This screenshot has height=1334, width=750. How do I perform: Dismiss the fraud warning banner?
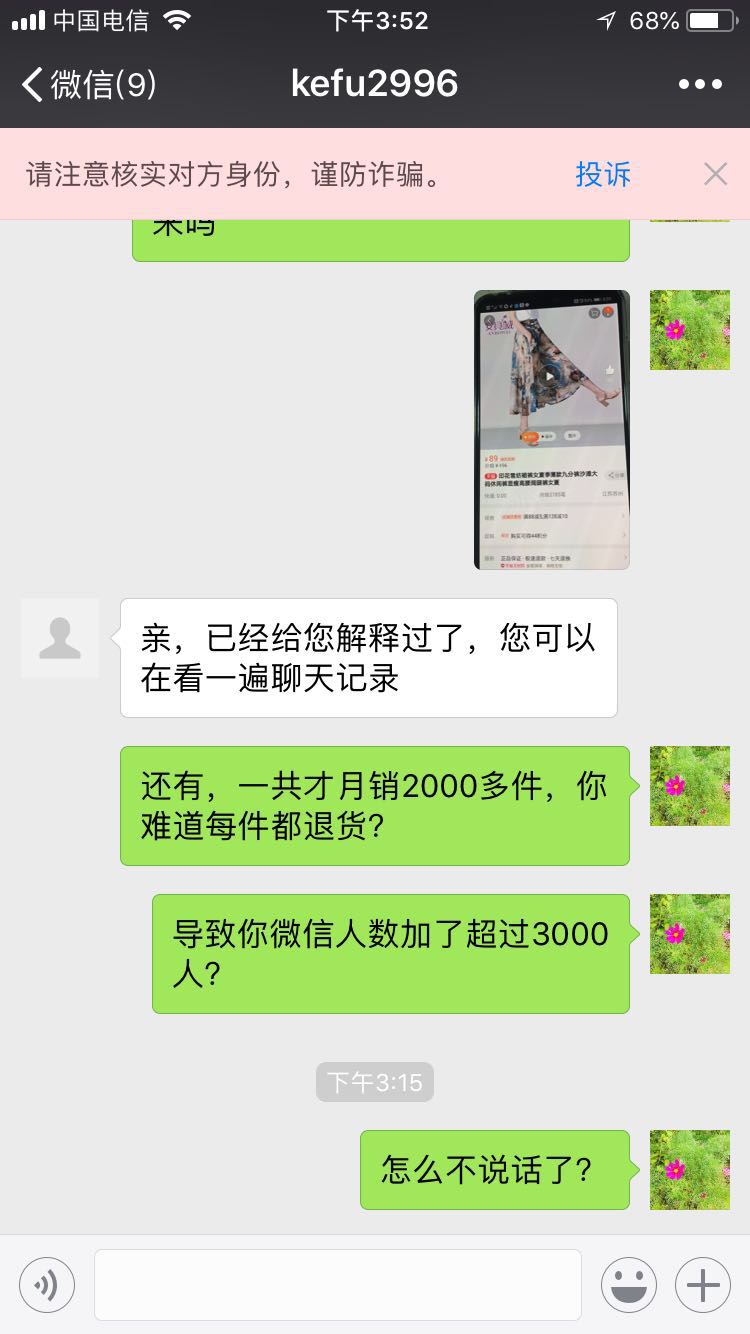pos(715,174)
